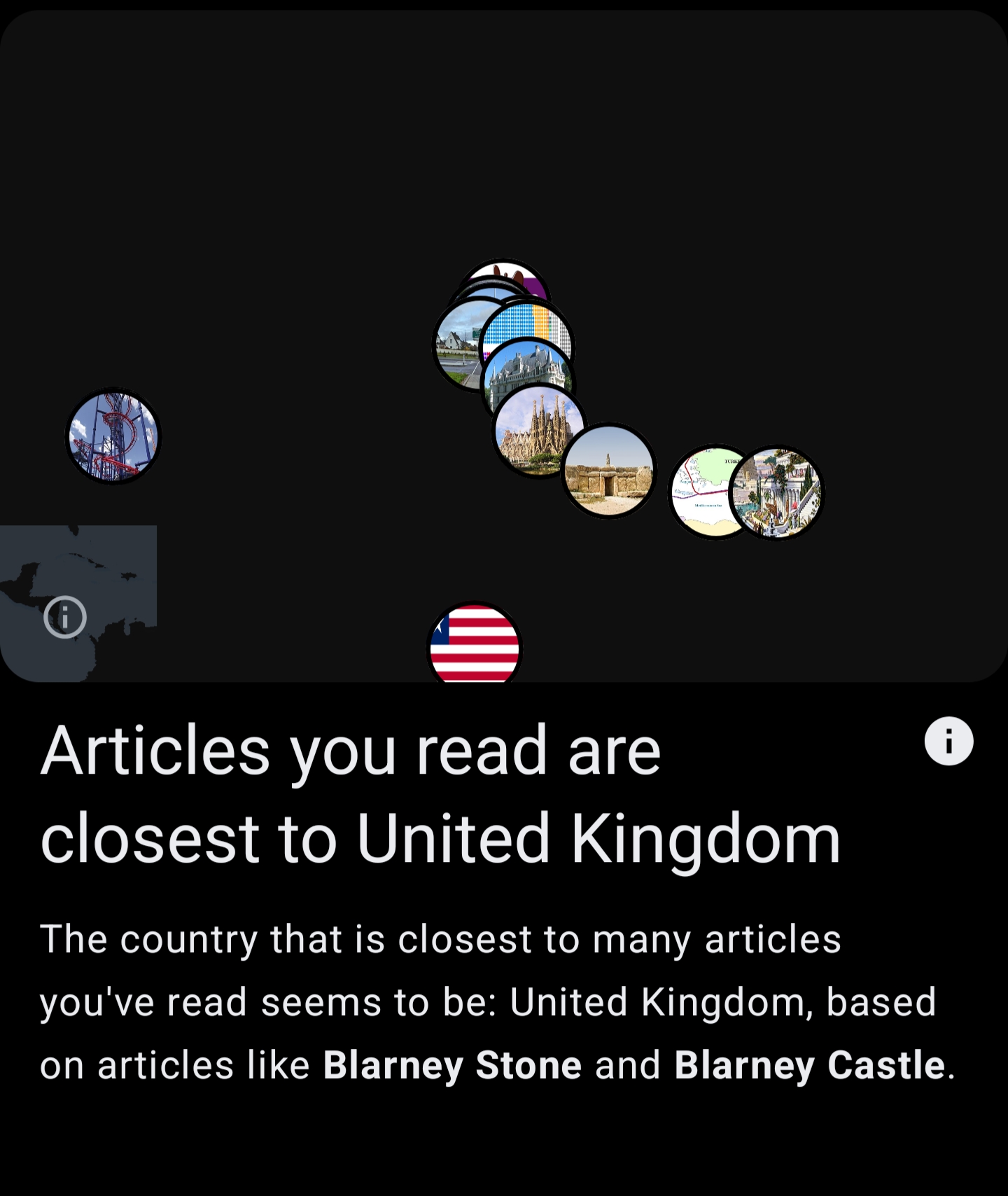The width and height of the screenshot is (1008, 1196).
Task: Select the hanging gardens illustration marker
Action: point(778,494)
